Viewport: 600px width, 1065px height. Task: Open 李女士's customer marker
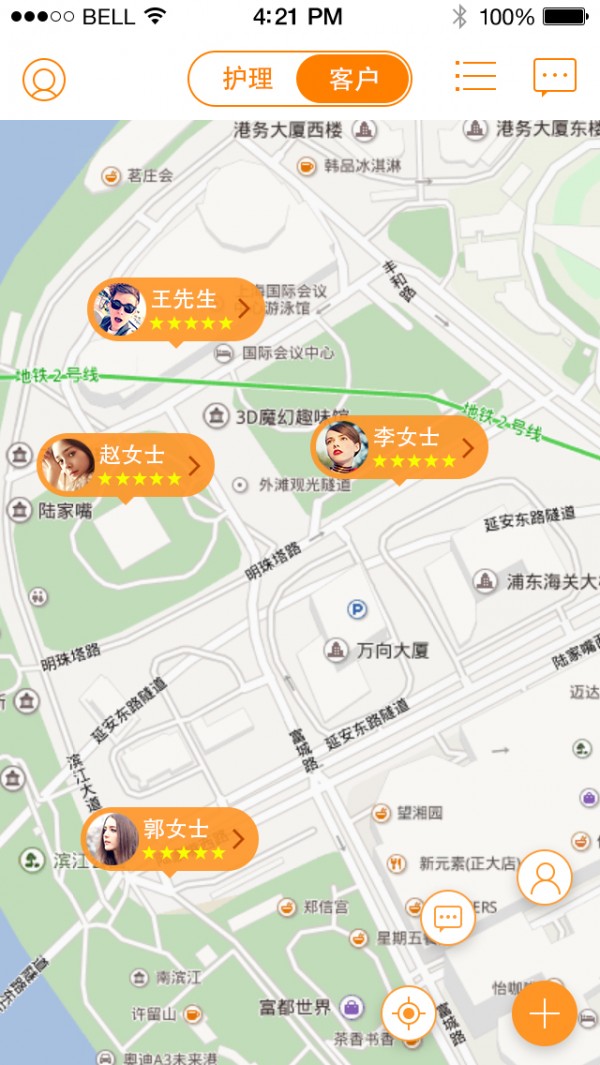click(x=400, y=449)
